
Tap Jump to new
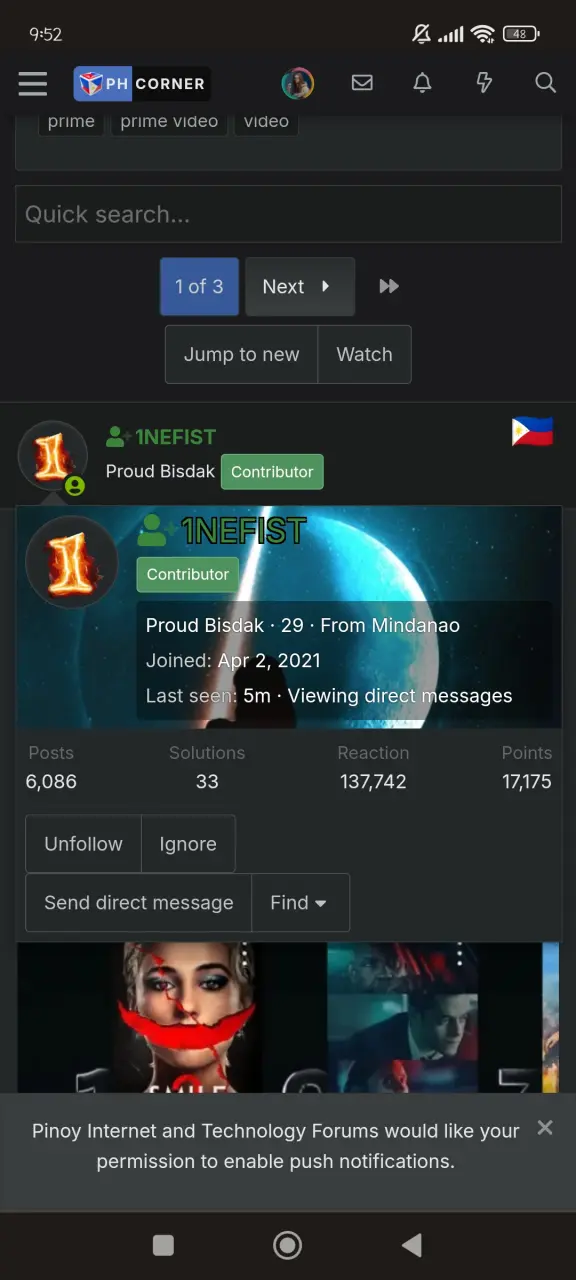[241, 354]
